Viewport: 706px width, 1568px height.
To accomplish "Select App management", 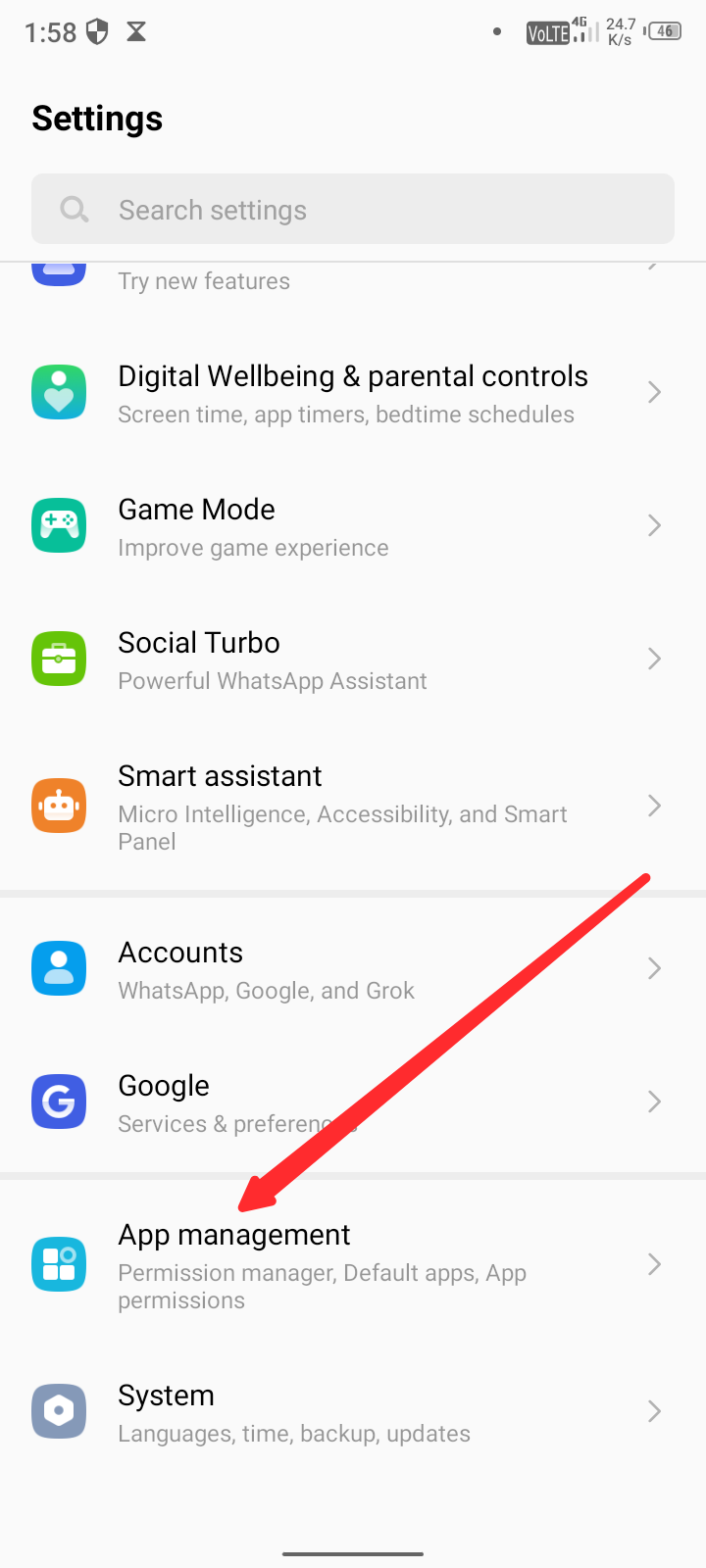I will [x=353, y=1265].
